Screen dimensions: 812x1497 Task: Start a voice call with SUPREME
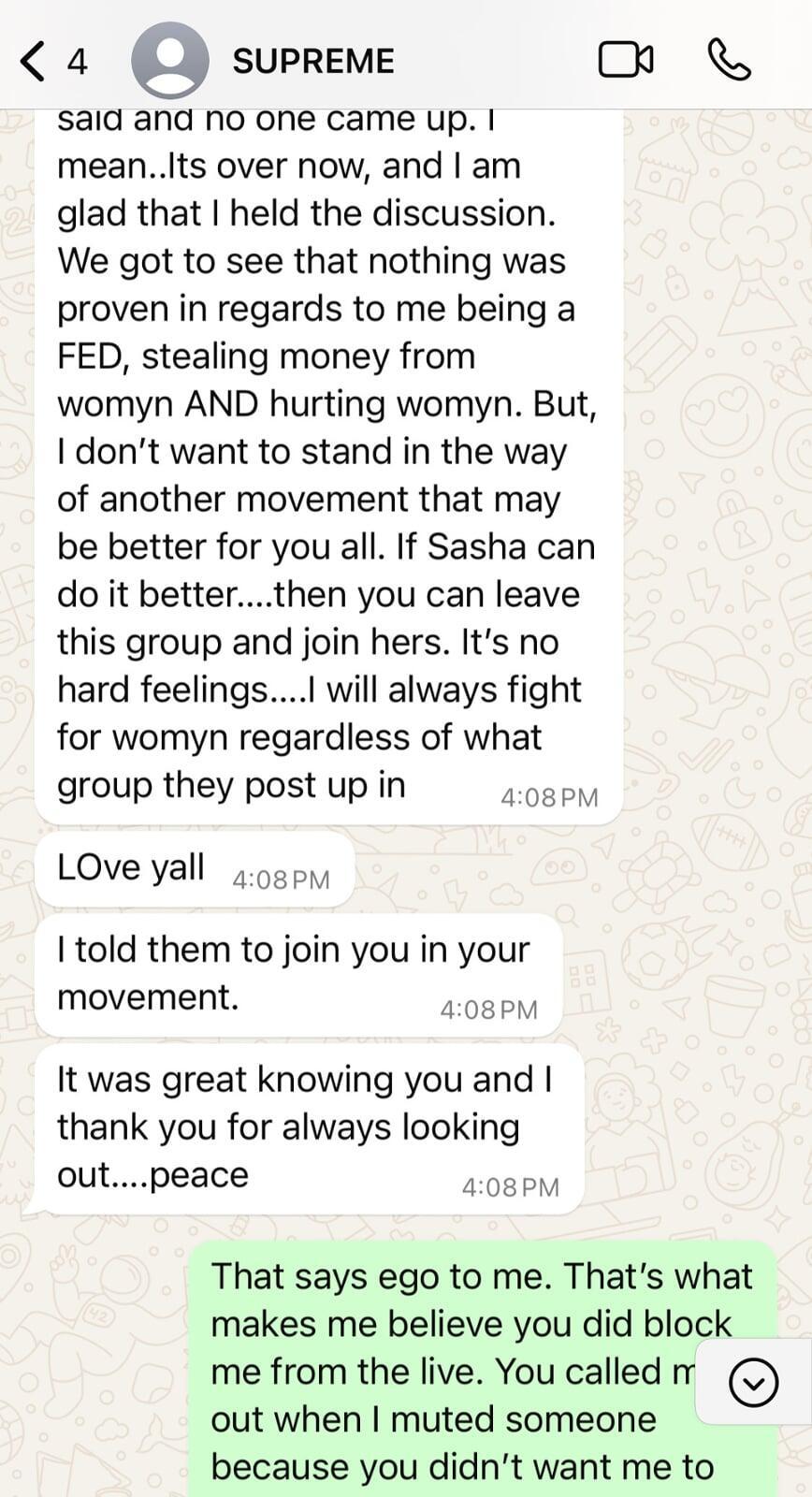(x=729, y=61)
